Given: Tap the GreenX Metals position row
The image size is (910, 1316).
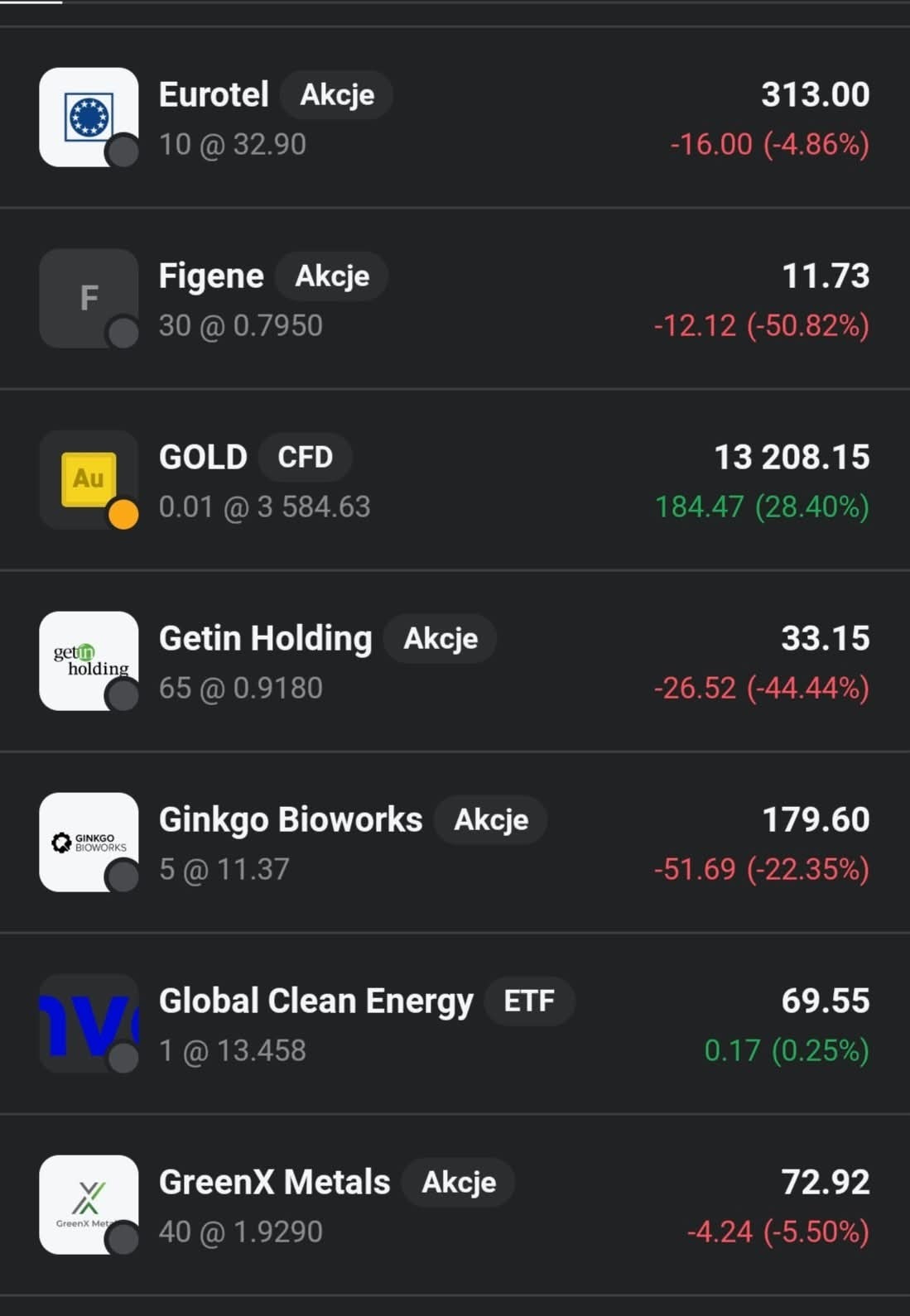Looking at the screenshot, I should point(455,1205).
